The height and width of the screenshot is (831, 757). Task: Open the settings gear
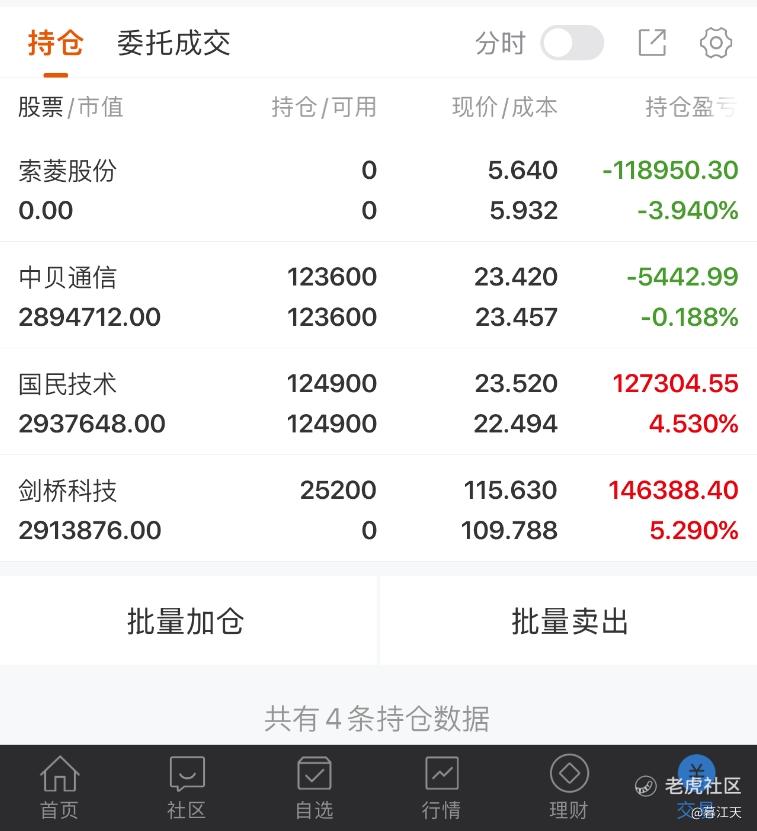(716, 43)
